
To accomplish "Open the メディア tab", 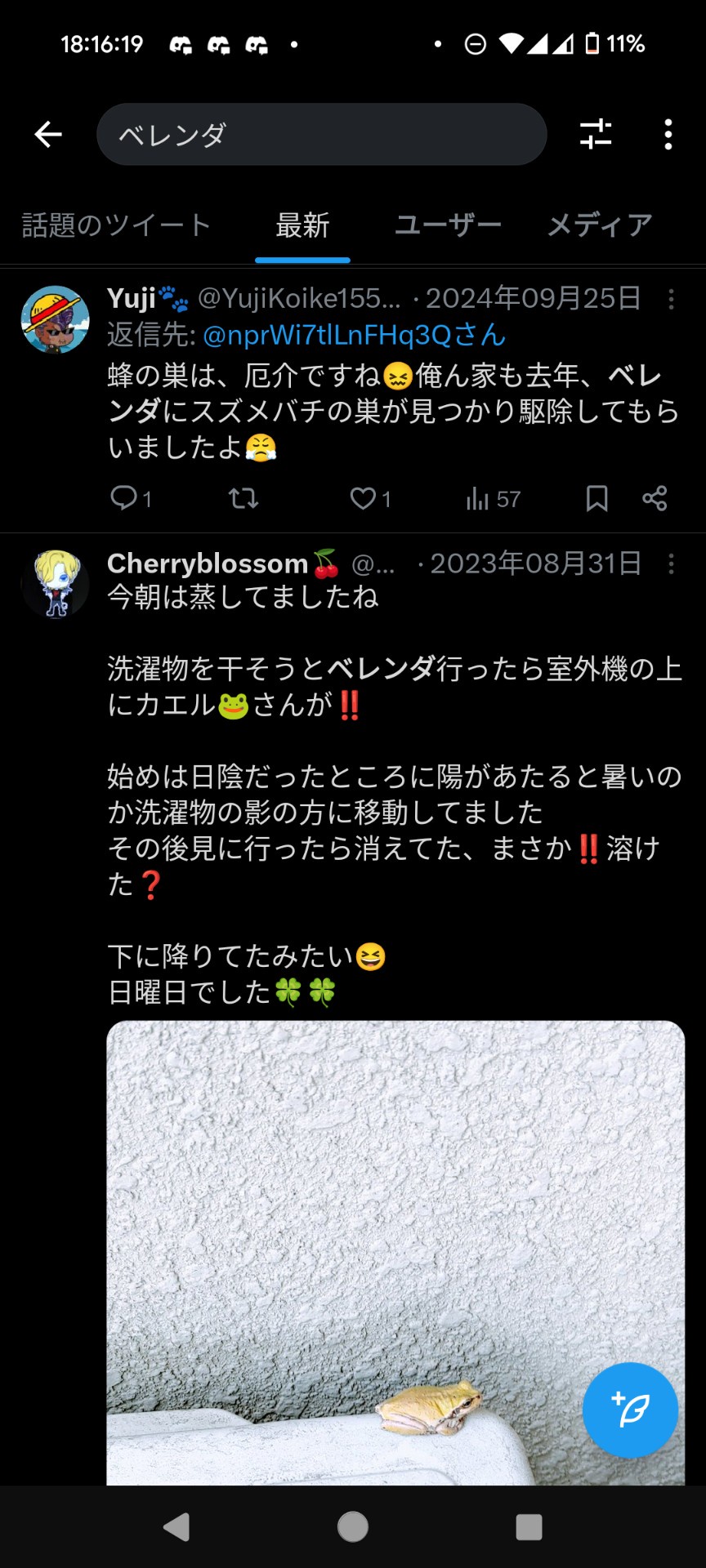I will 600,225.
